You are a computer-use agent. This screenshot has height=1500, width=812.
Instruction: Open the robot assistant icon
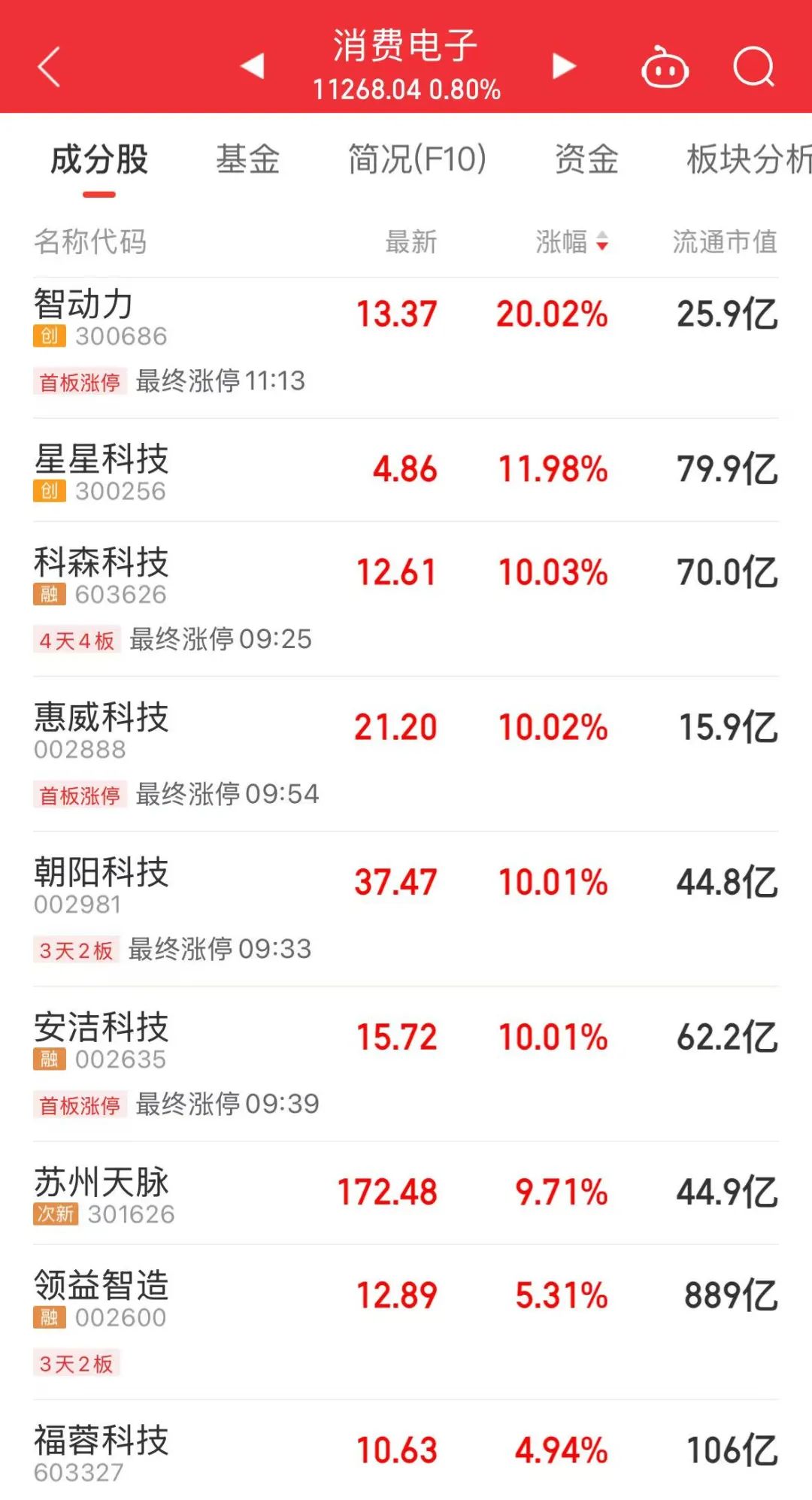[x=665, y=68]
